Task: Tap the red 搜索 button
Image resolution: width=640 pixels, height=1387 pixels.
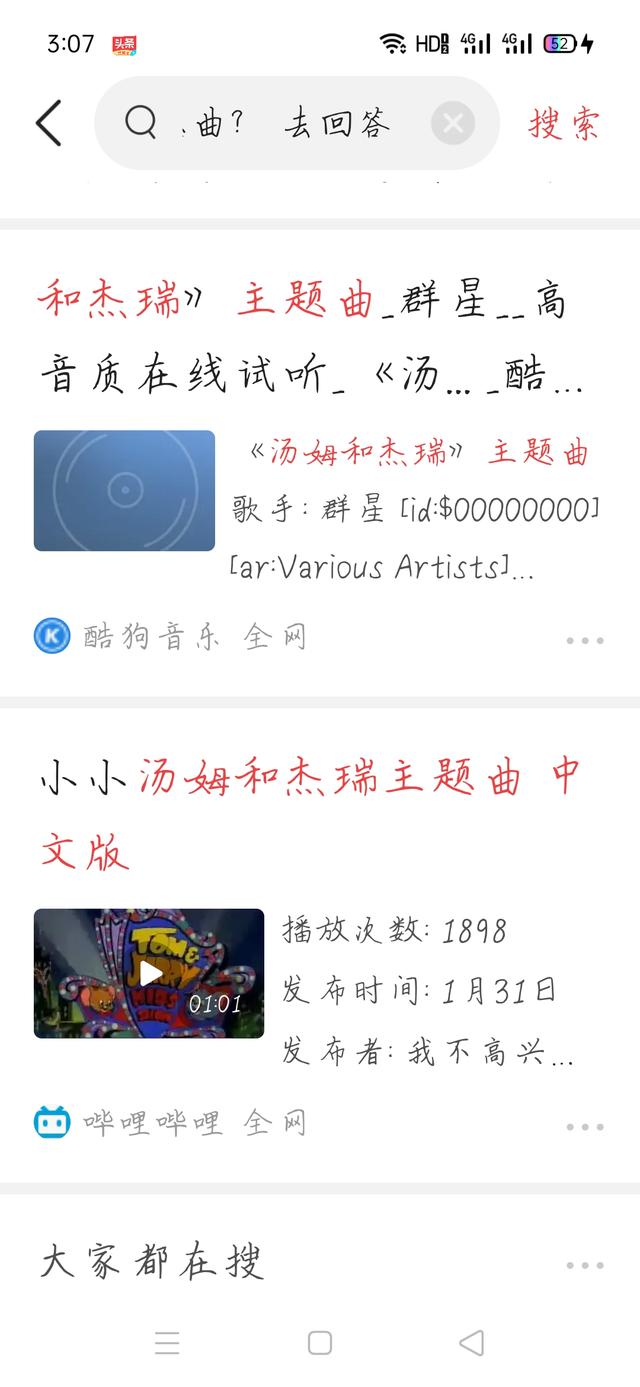Action: 564,124
